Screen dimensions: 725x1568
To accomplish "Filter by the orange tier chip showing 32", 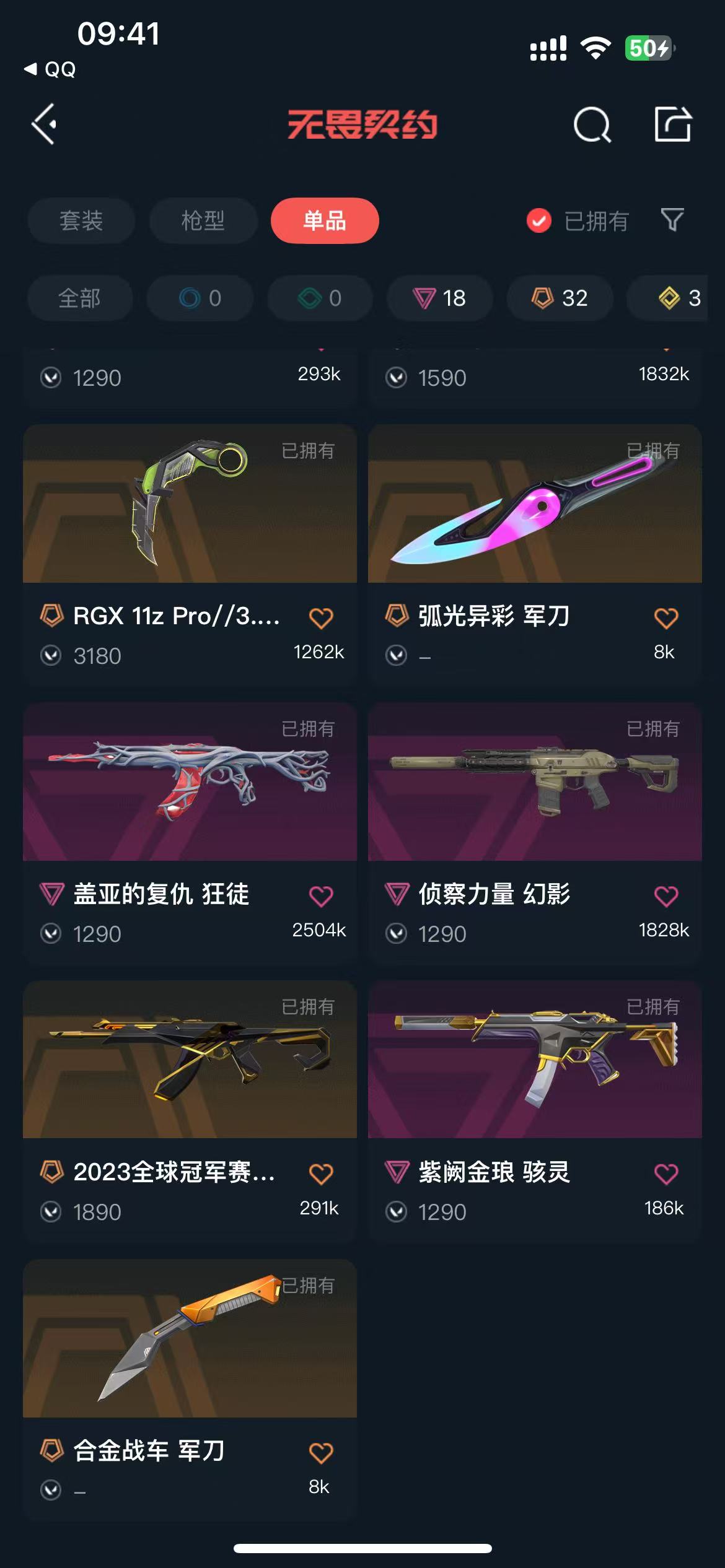I will 560,298.
